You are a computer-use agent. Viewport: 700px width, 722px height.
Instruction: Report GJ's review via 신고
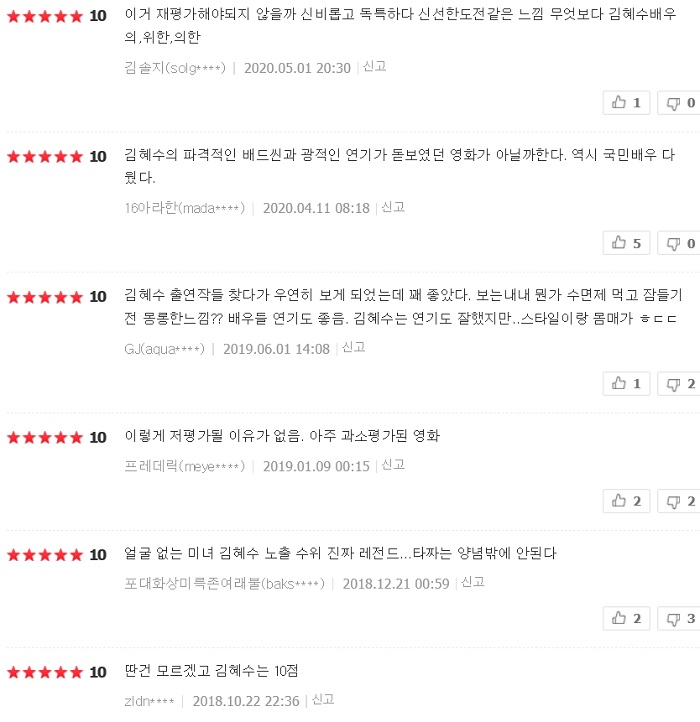(353, 348)
